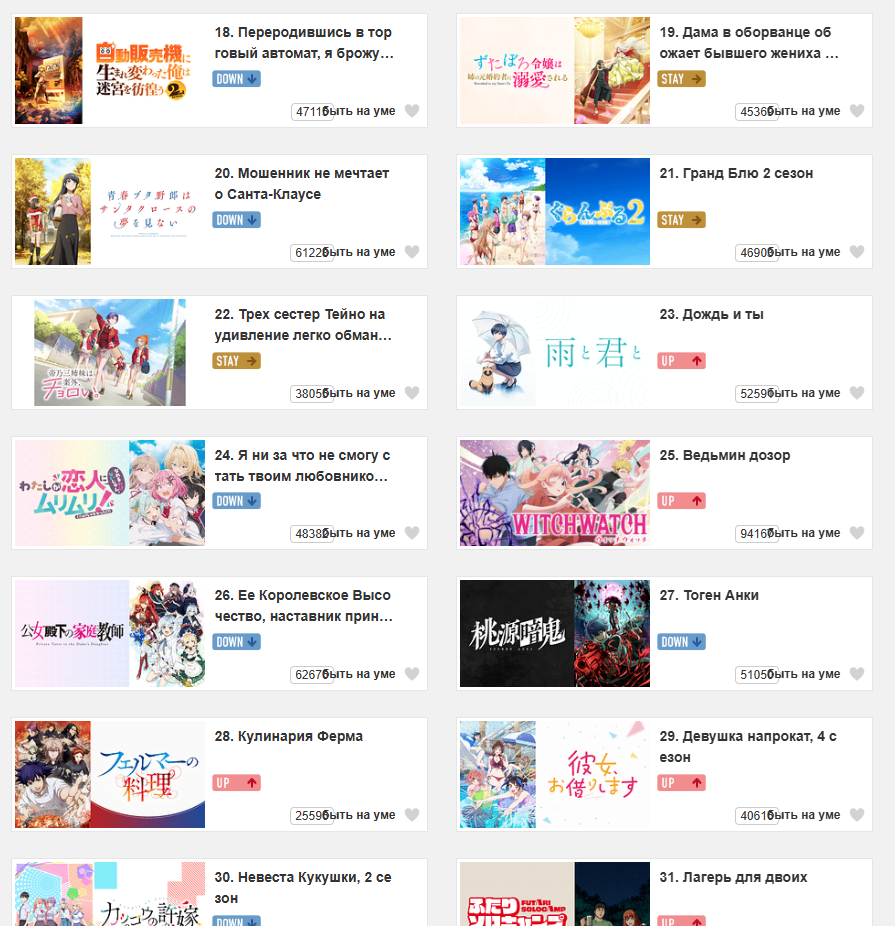Open entry 22 Трех сестер Тейно
Screen dimensions: 895x926
[300, 324]
